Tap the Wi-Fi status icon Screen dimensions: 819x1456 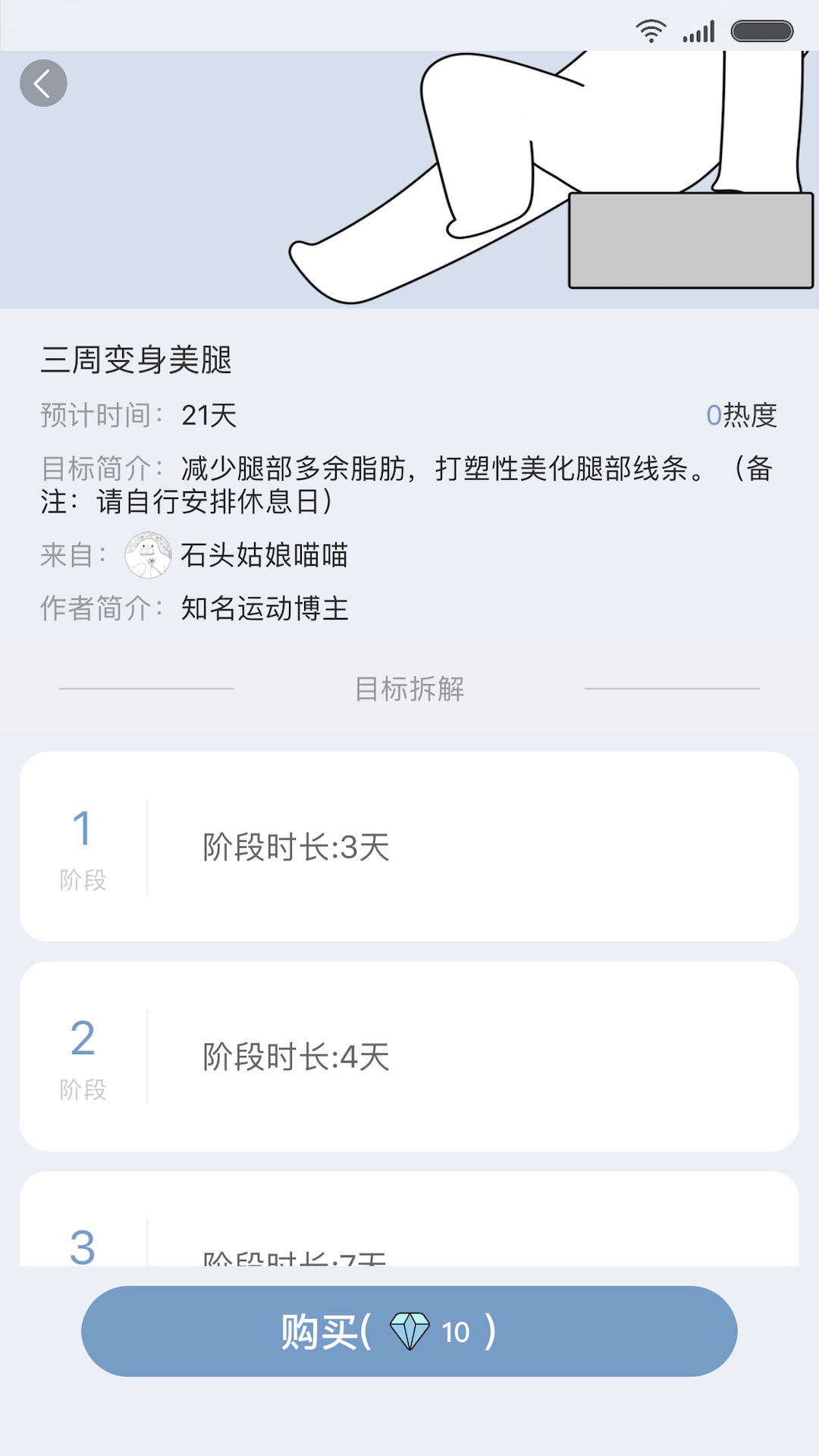pos(648,28)
